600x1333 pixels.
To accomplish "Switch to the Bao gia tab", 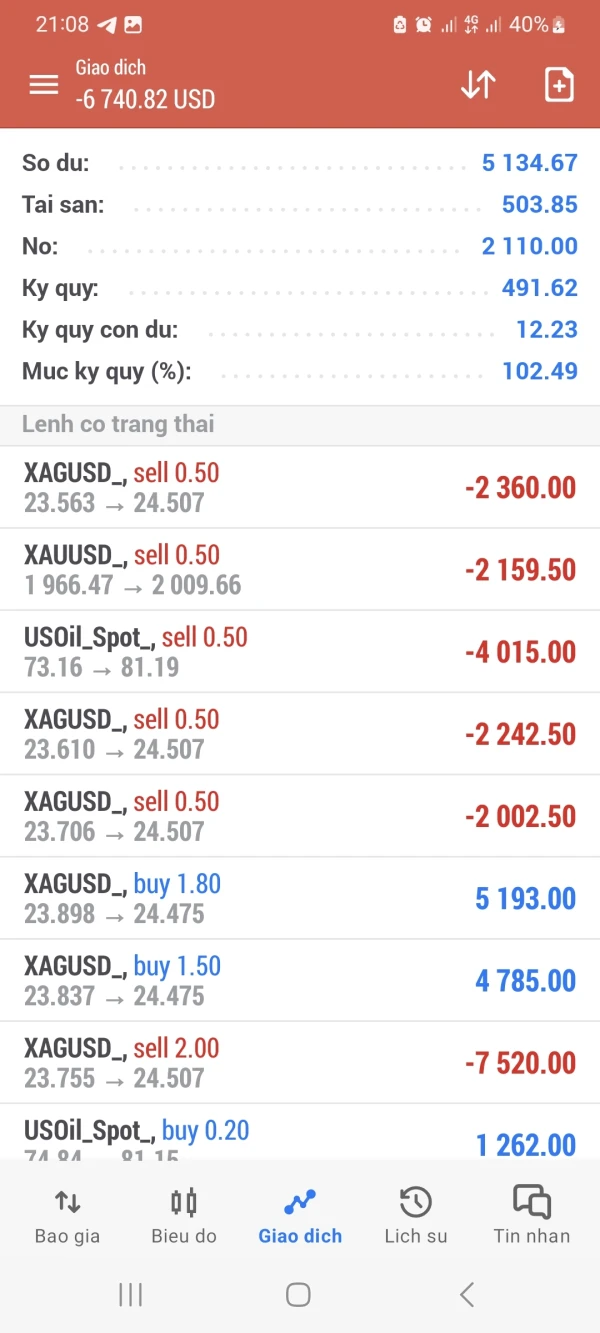I will coord(67,1215).
